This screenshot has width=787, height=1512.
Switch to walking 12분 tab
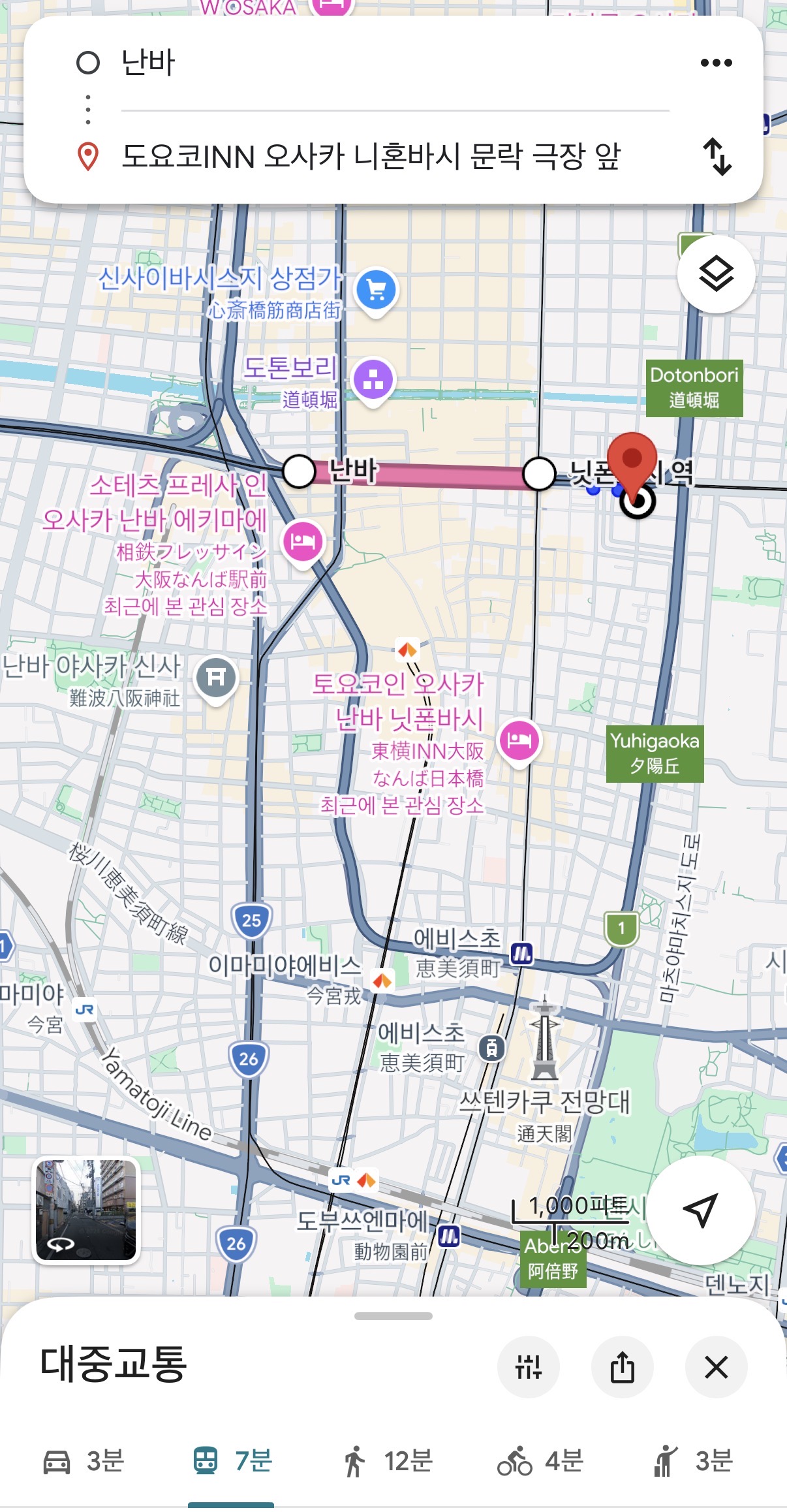[x=388, y=1461]
